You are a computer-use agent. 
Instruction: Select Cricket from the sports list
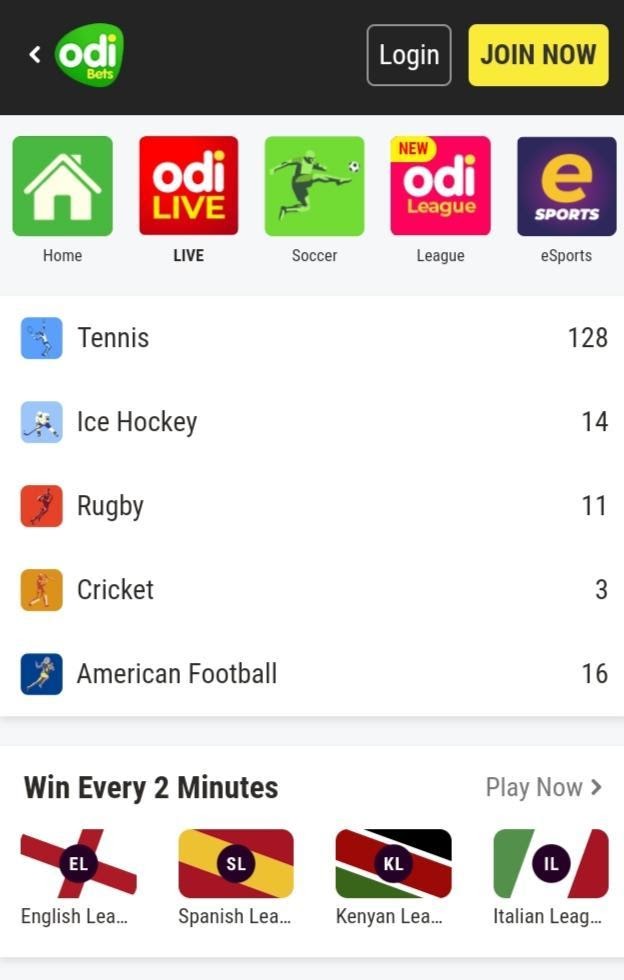(x=312, y=590)
